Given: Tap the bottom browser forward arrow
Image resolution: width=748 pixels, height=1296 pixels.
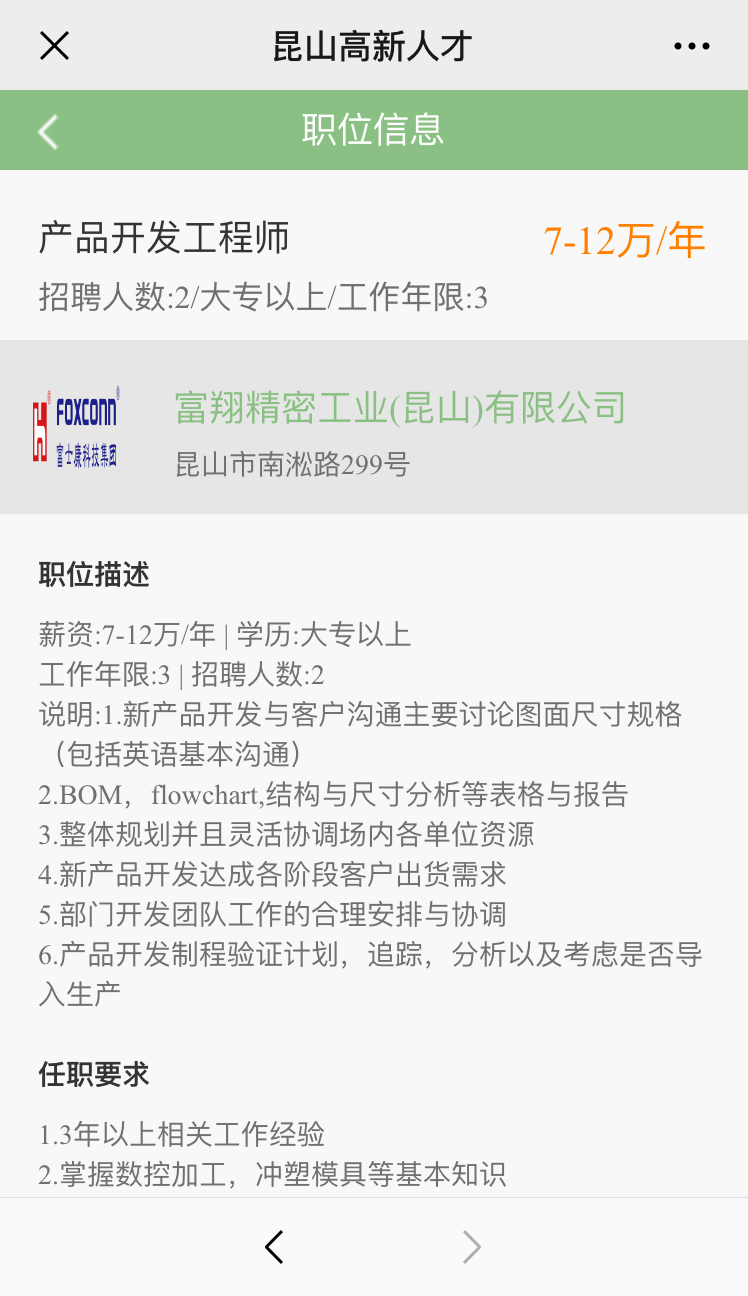Looking at the screenshot, I should pos(472,1246).
